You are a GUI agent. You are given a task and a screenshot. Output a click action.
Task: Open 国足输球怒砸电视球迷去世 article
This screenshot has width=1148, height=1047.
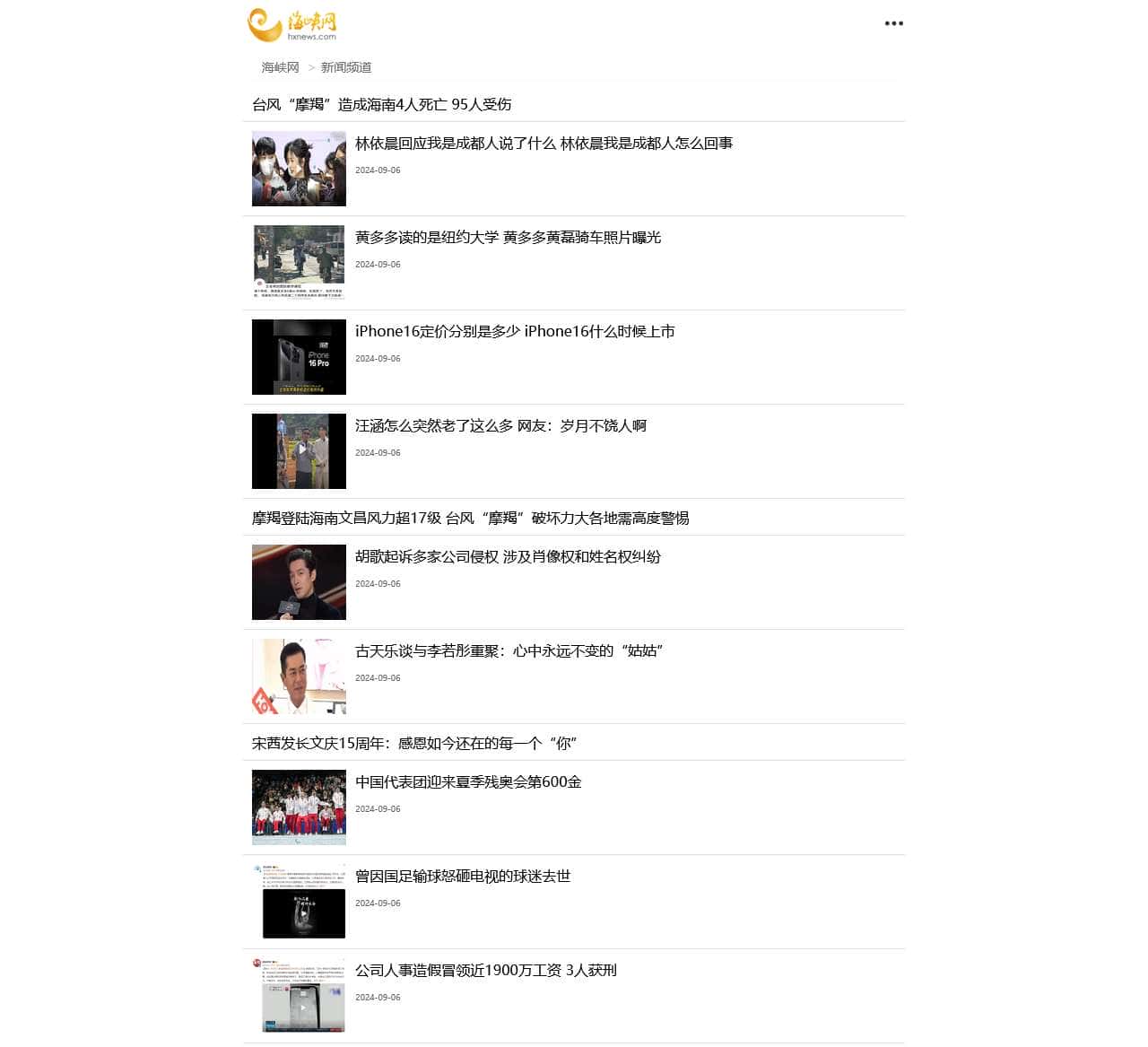(x=463, y=877)
